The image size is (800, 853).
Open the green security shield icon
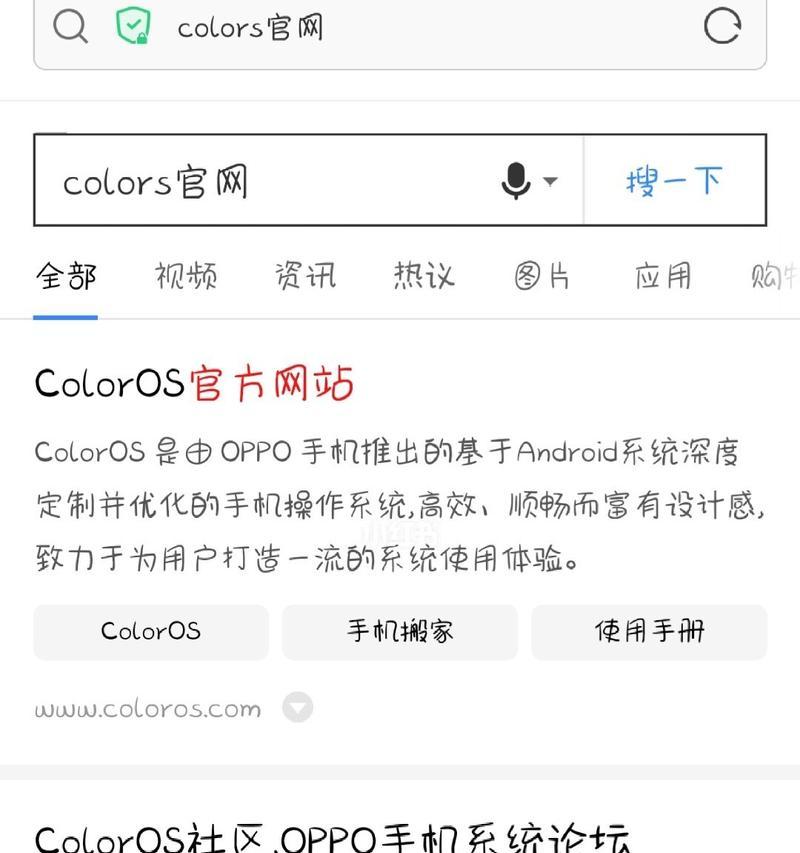point(133,26)
